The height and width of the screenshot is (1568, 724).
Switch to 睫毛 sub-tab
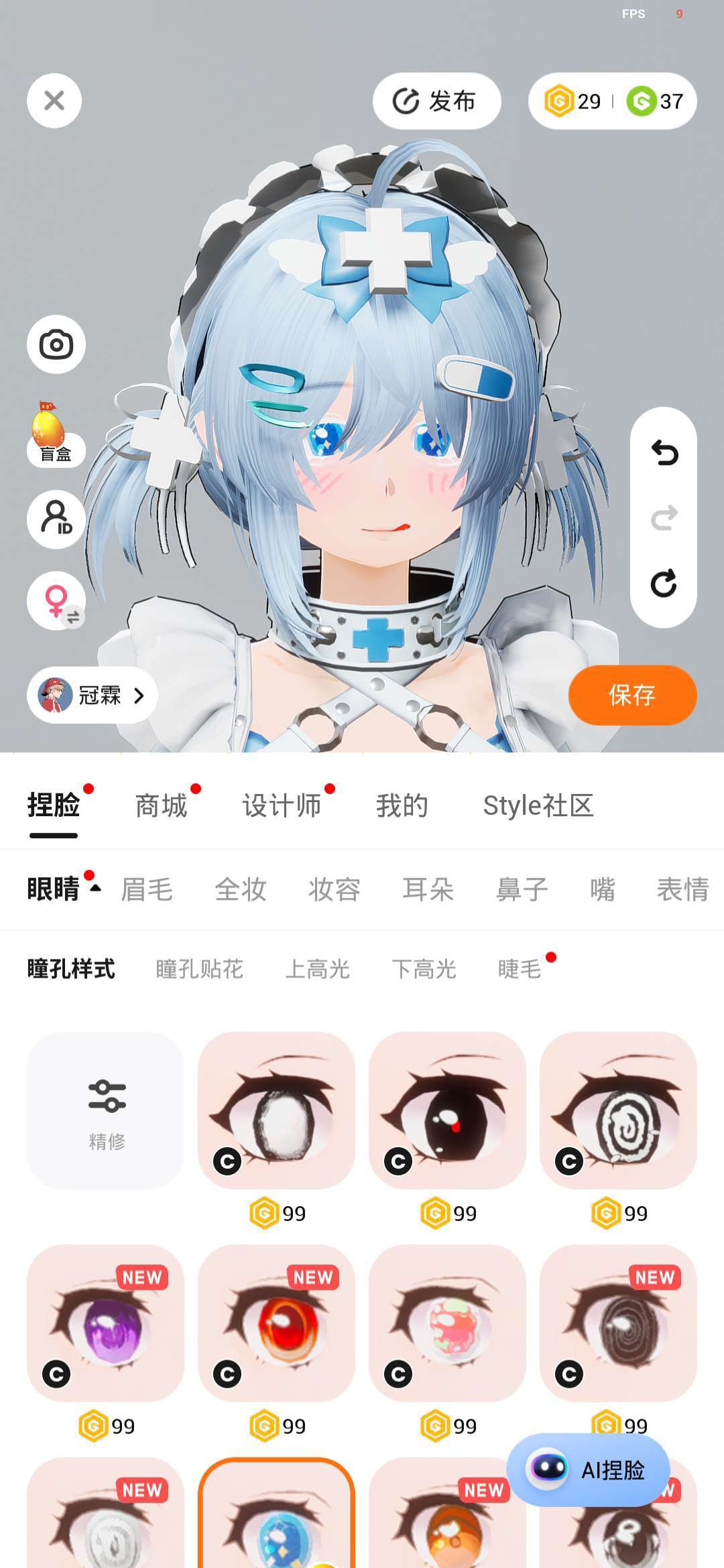(x=520, y=969)
